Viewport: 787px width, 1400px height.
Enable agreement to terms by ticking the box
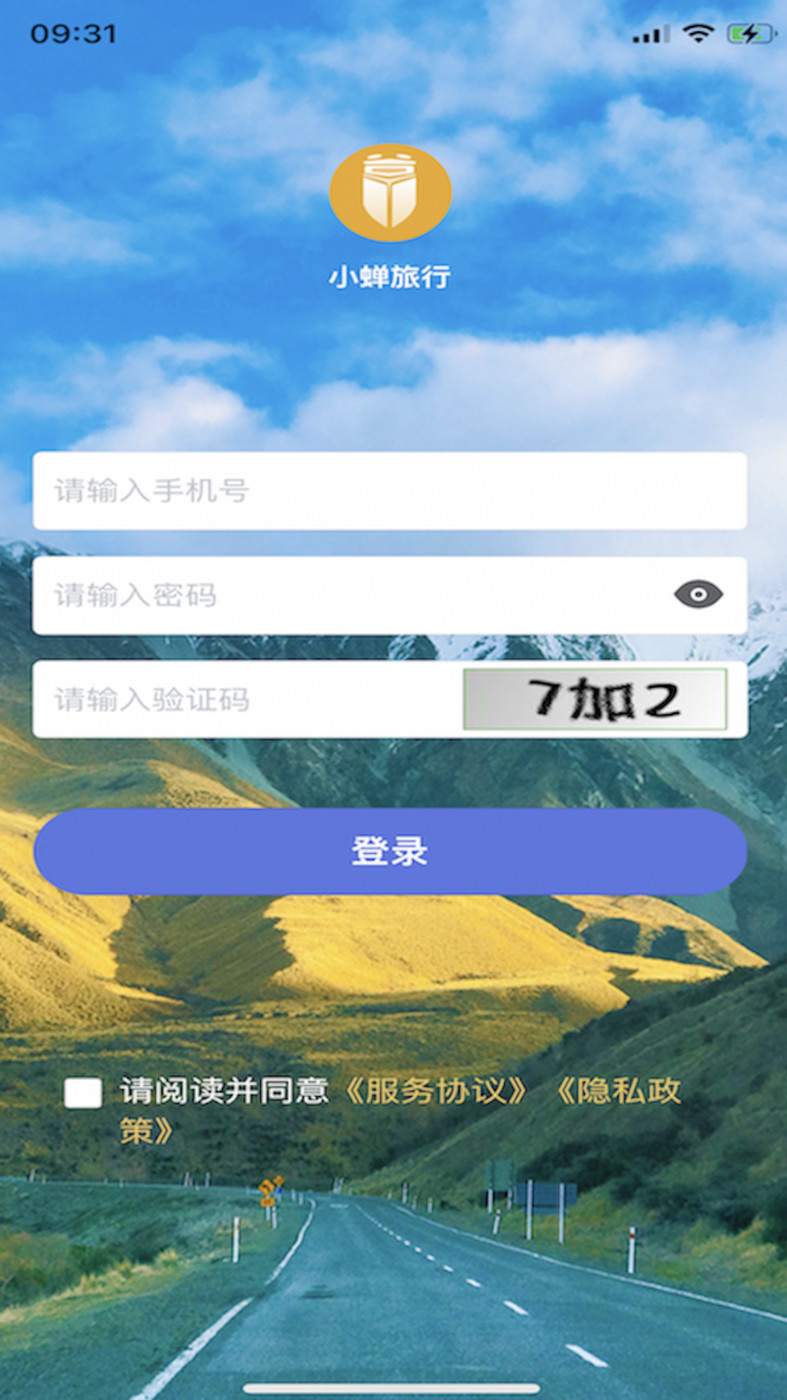point(83,1092)
